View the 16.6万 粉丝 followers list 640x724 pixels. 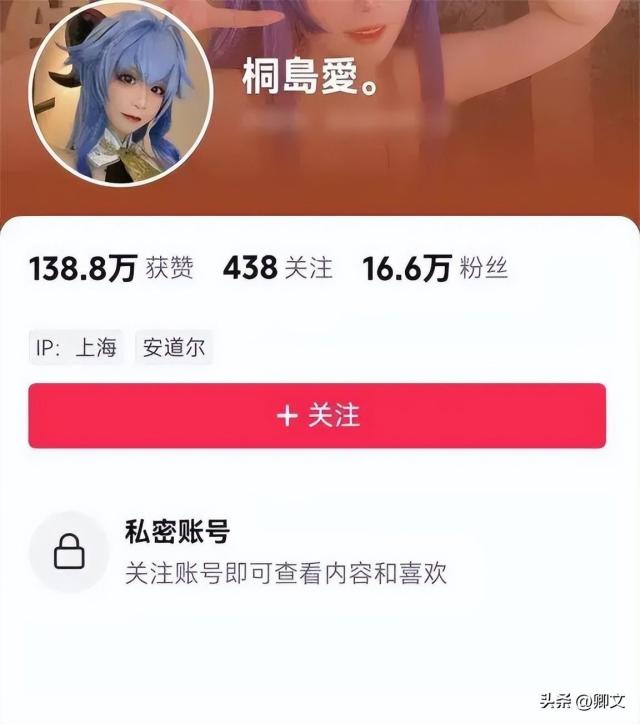[434, 268]
